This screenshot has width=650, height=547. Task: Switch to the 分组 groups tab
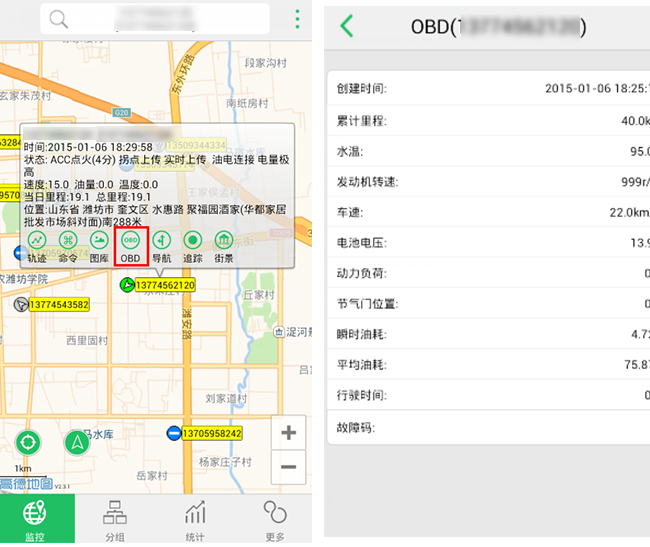coord(115,519)
